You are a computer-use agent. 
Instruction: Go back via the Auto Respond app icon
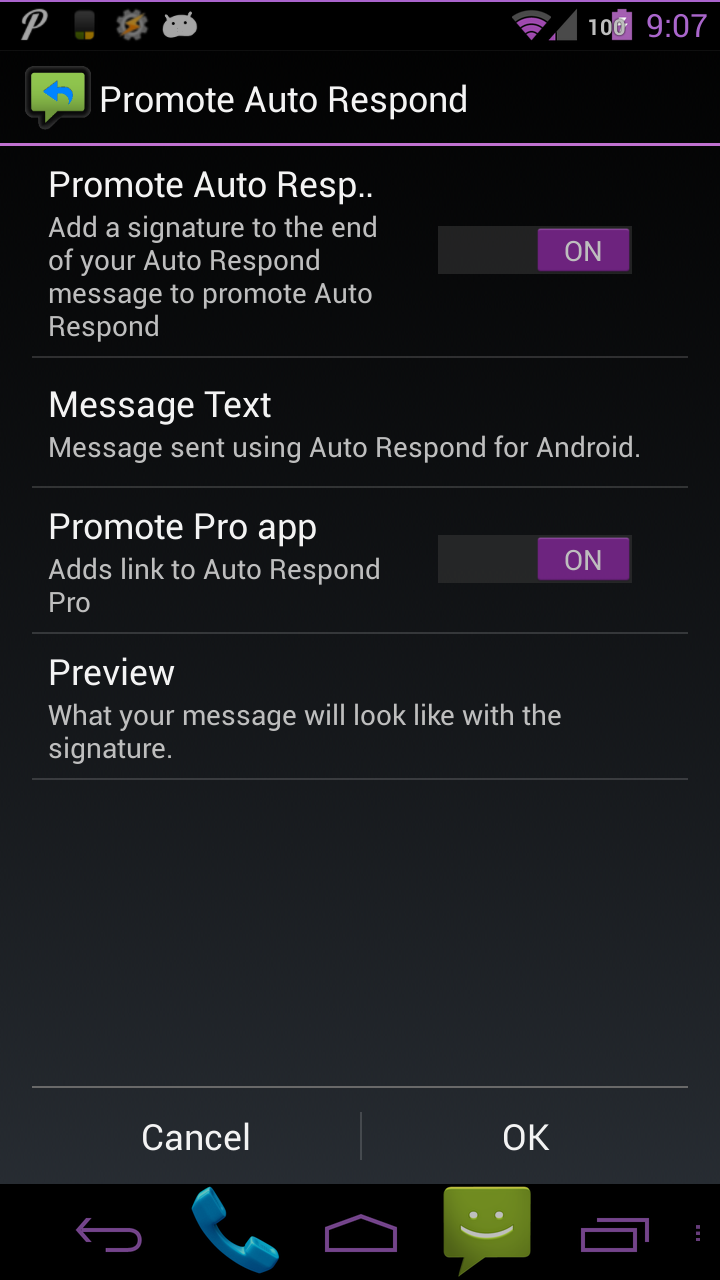click(x=58, y=98)
